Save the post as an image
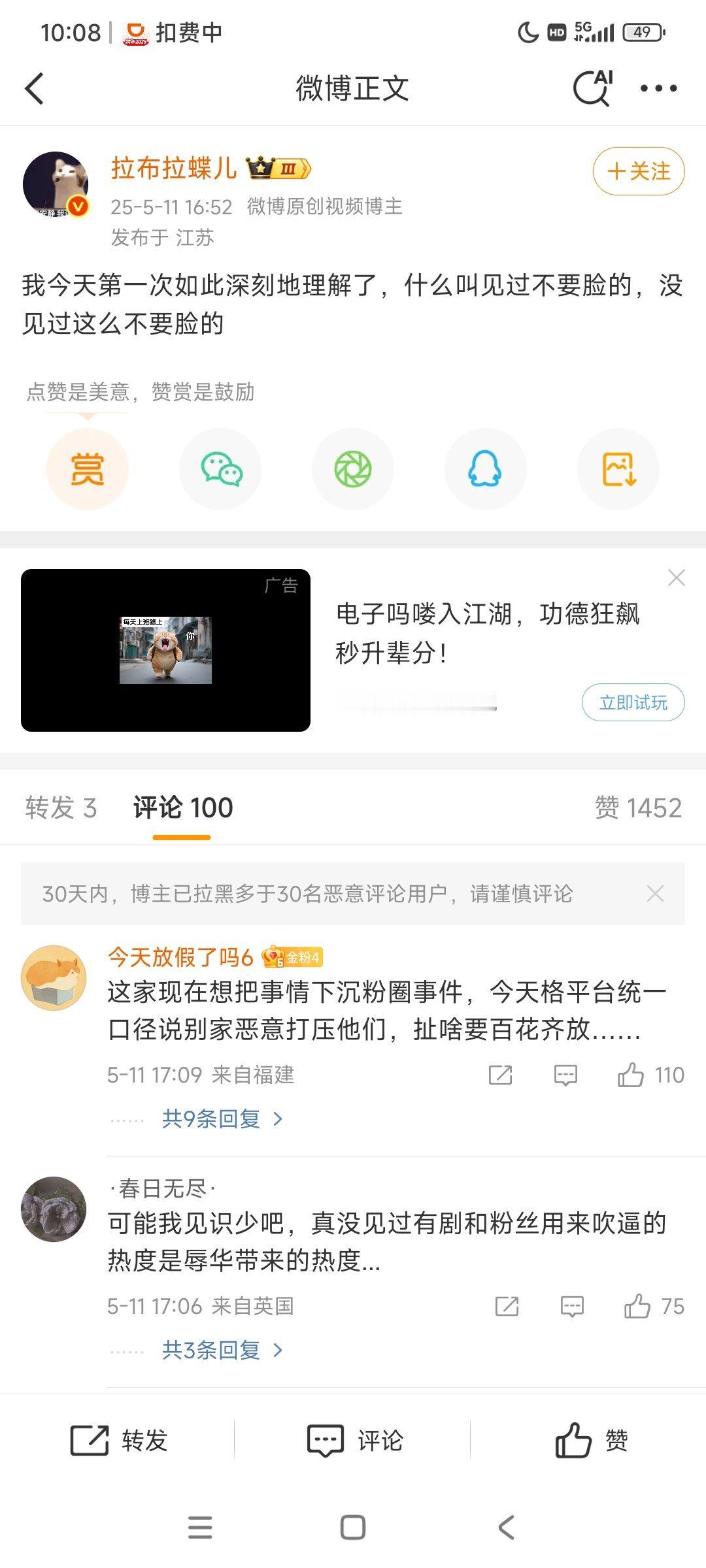 coord(618,469)
